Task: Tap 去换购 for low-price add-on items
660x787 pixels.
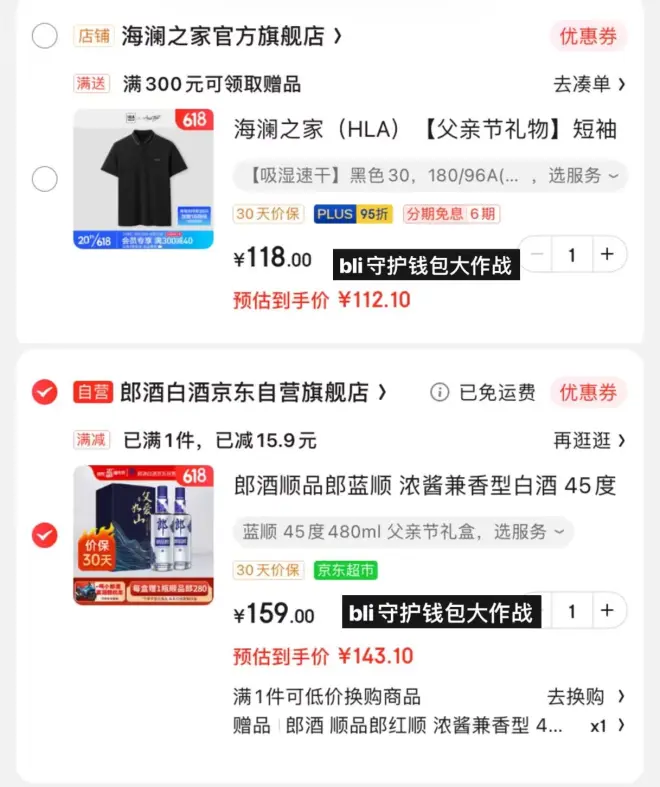Action: [x=586, y=696]
